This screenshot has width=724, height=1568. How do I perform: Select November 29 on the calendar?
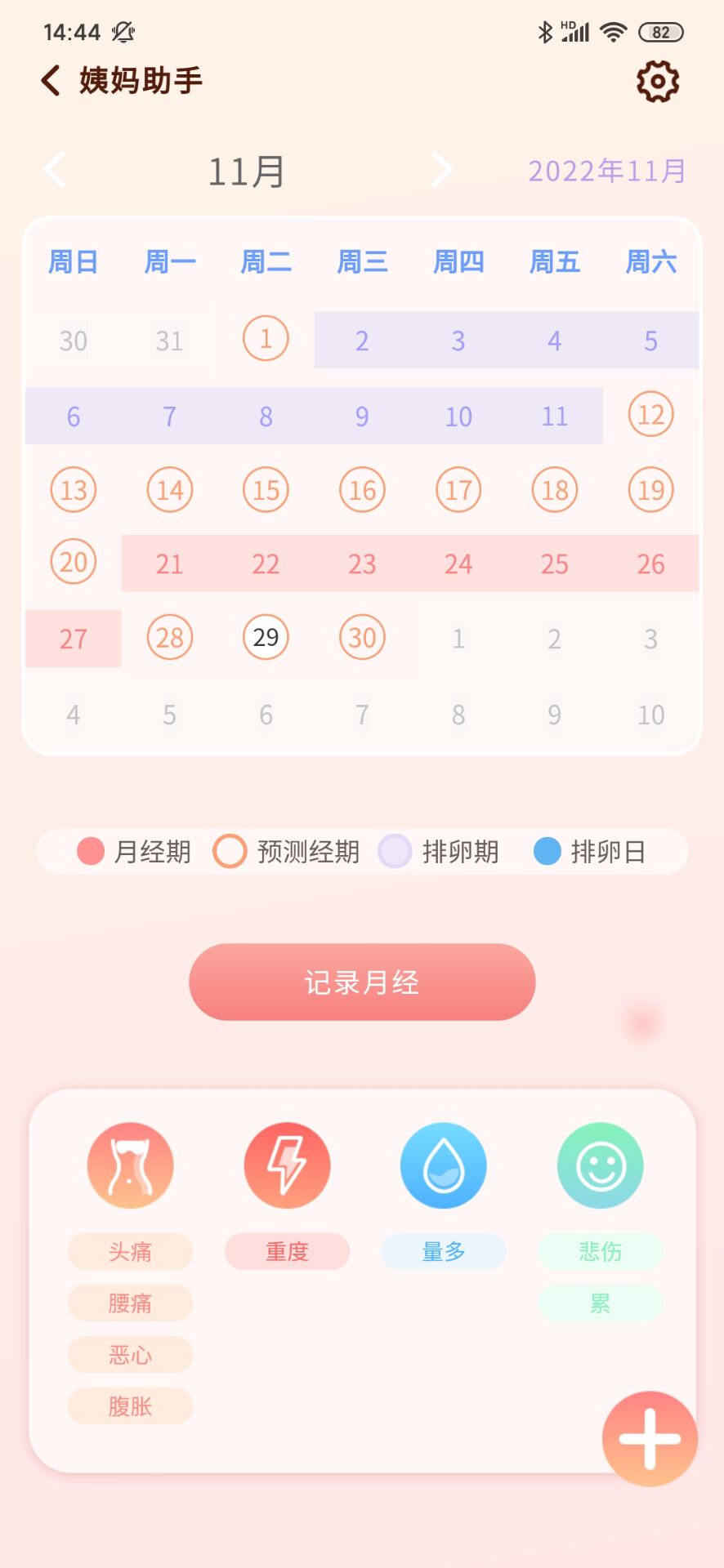266,638
